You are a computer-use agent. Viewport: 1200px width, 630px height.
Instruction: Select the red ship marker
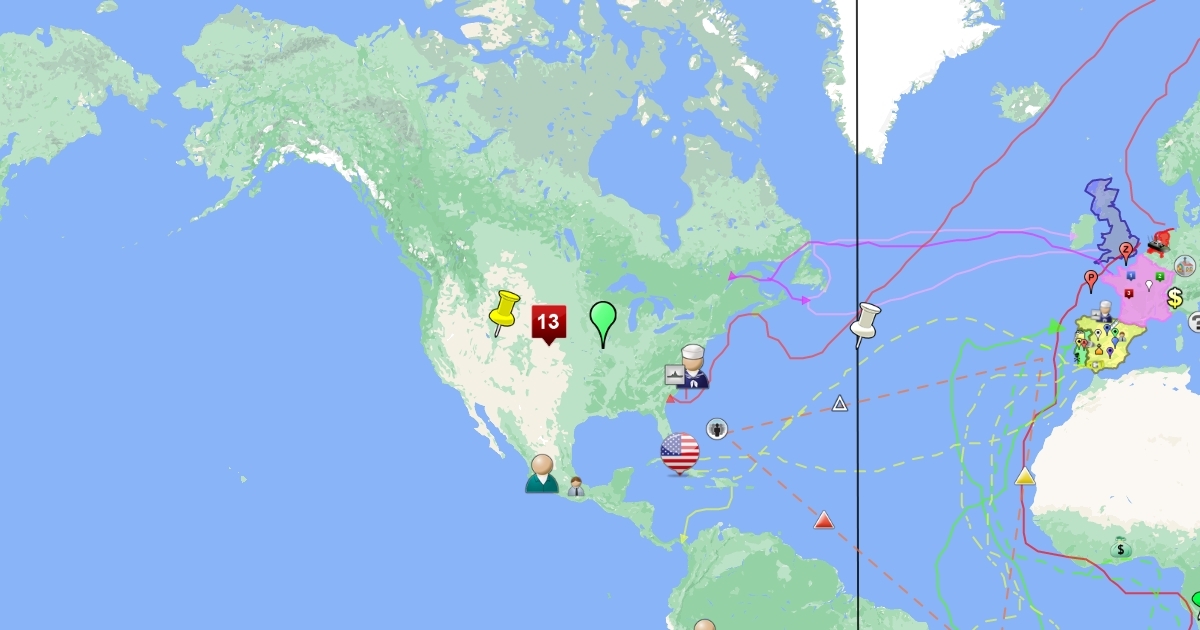click(x=1159, y=241)
